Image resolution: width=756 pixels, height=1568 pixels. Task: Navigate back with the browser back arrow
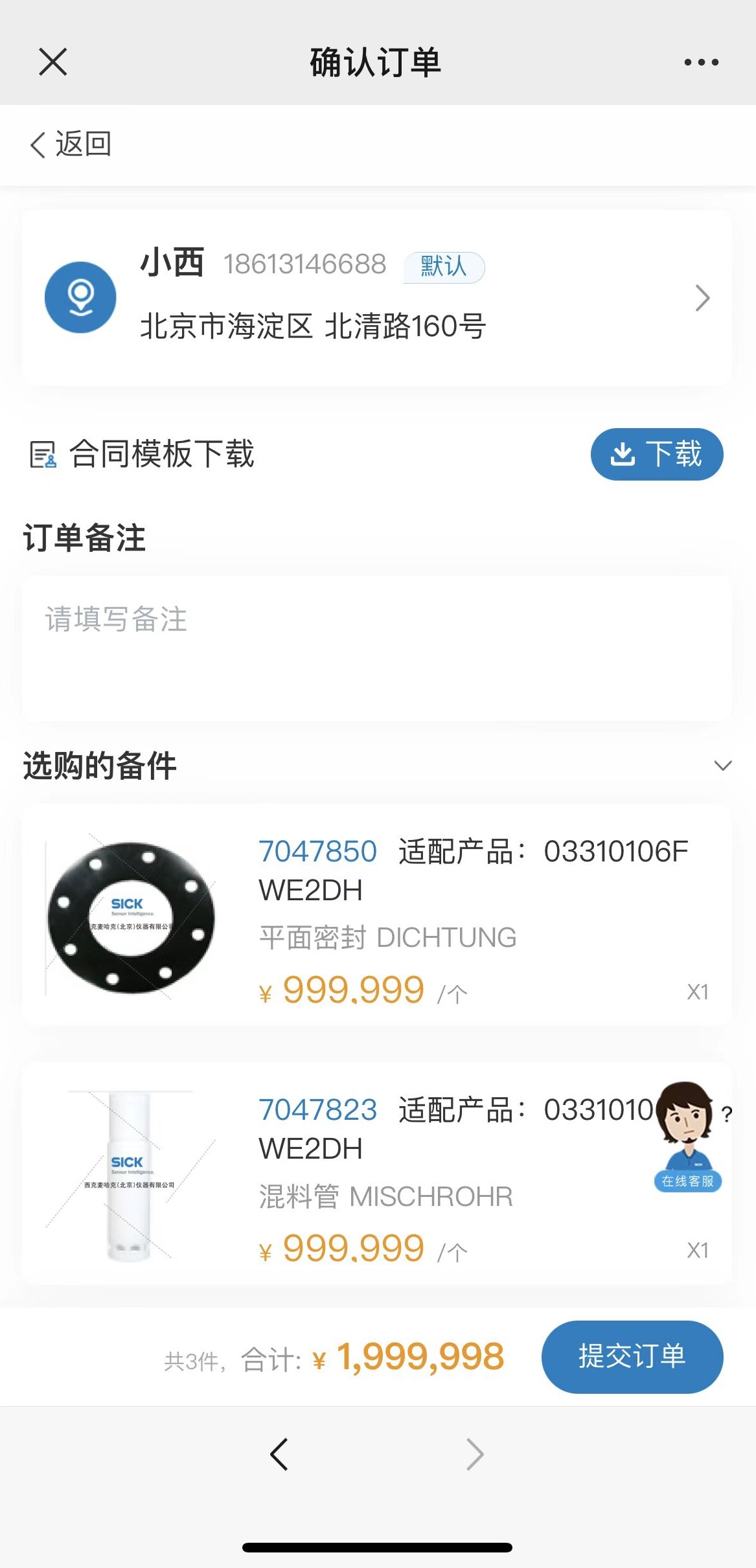[x=279, y=1455]
